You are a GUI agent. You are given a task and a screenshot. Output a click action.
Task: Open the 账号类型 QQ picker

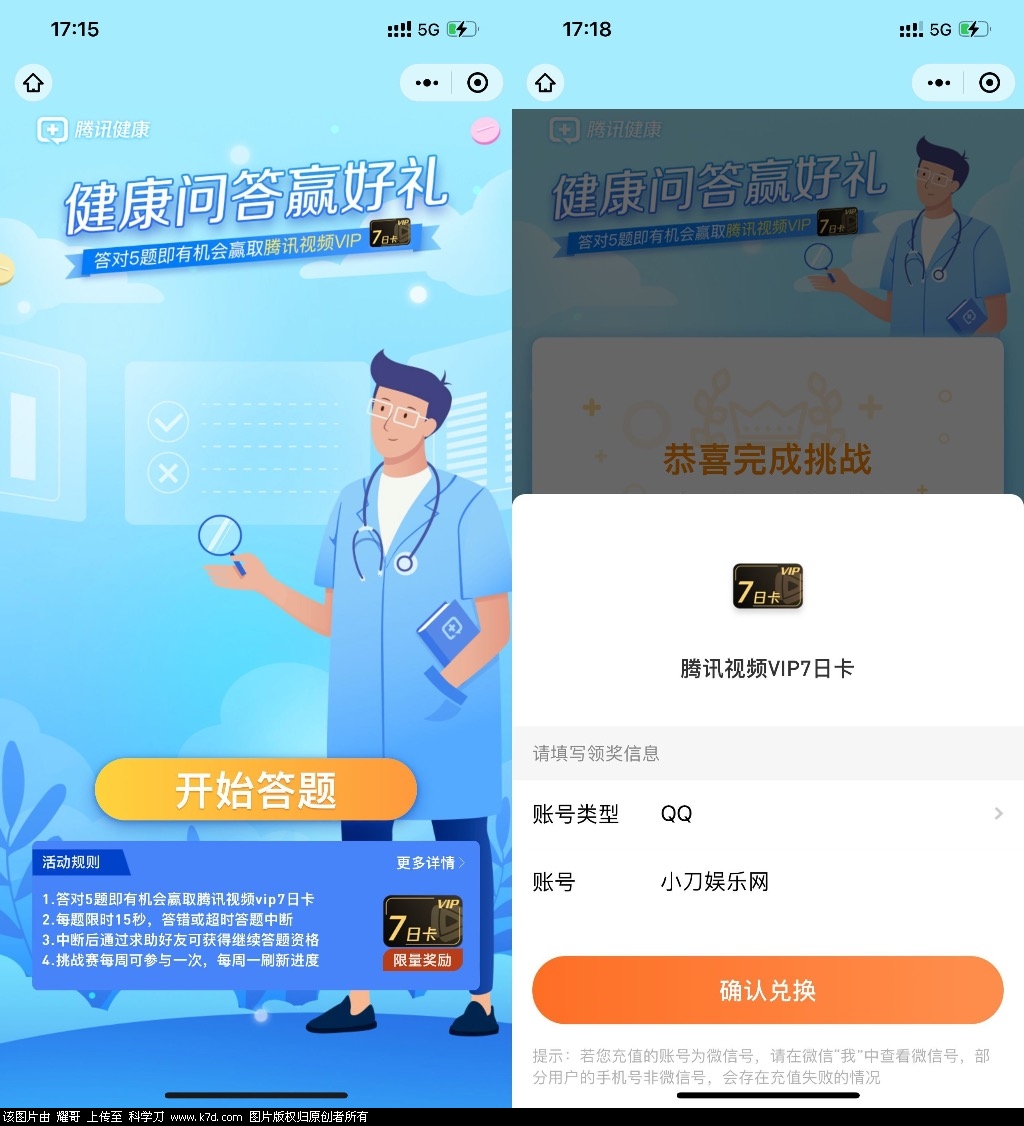(x=768, y=814)
